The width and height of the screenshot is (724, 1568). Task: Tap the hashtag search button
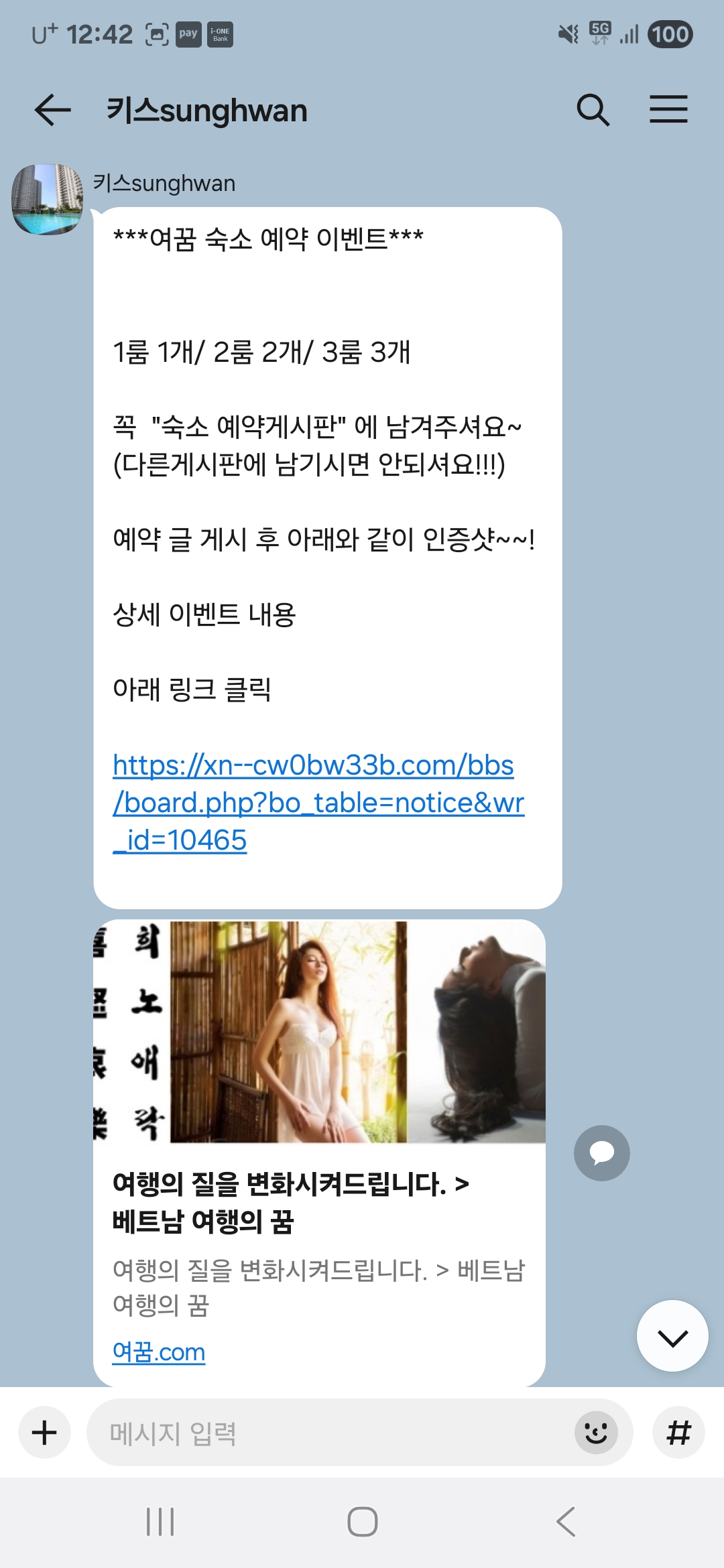678,1433
